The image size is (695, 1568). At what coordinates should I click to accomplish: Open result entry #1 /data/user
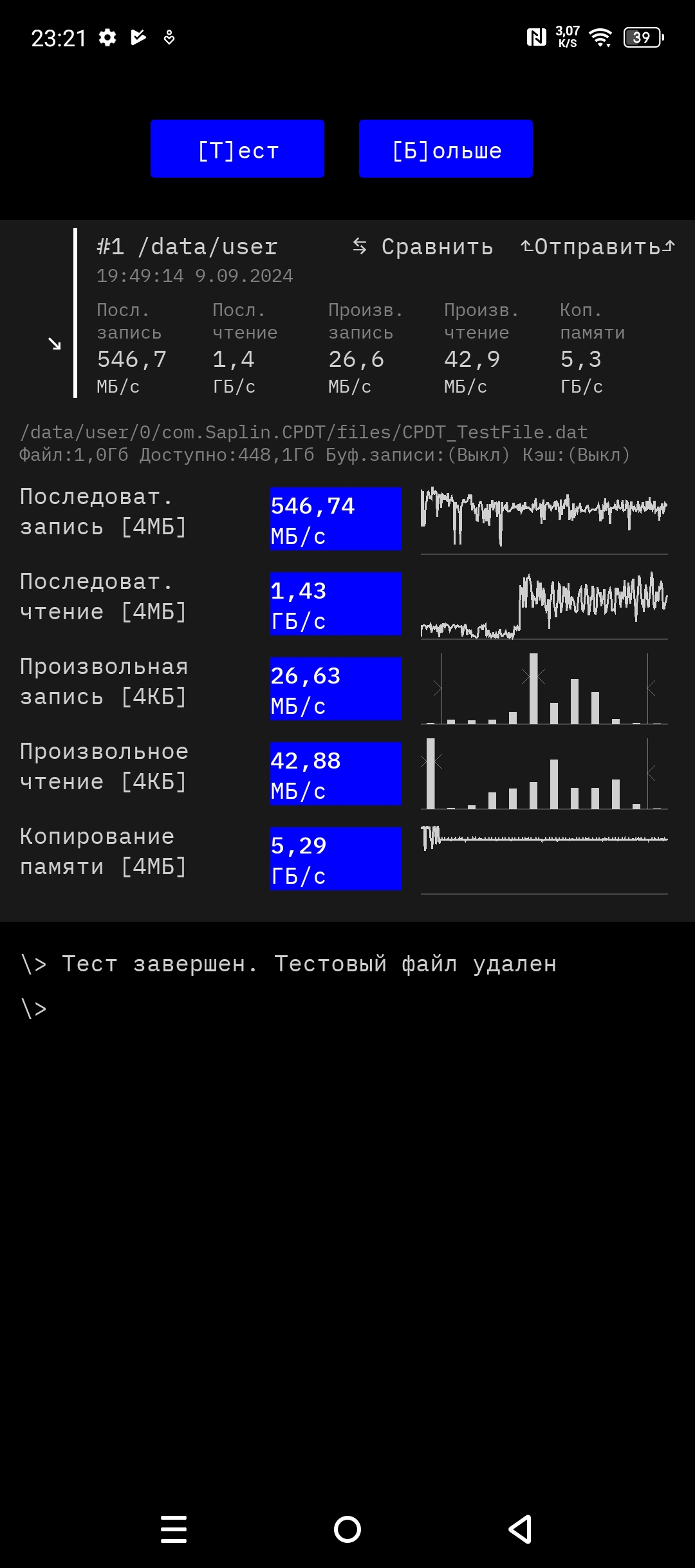point(187,247)
